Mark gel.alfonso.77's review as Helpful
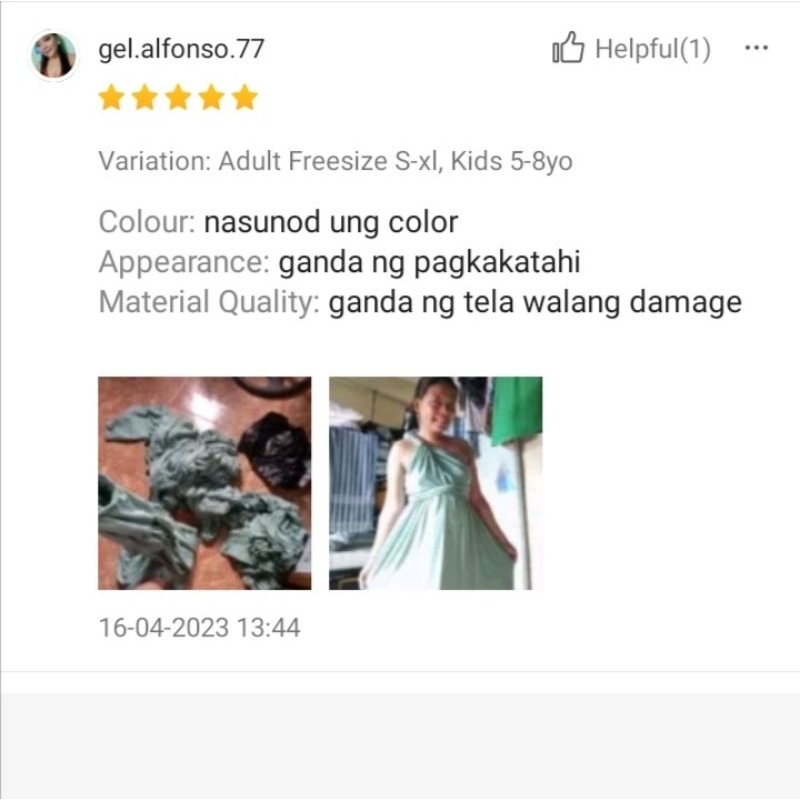The height and width of the screenshot is (800, 800). 631,48
